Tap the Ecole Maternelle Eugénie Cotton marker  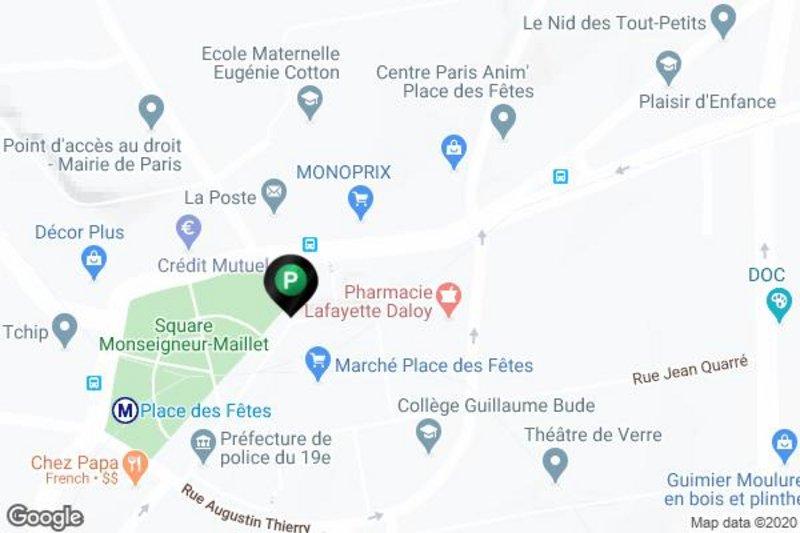(310, 100)
